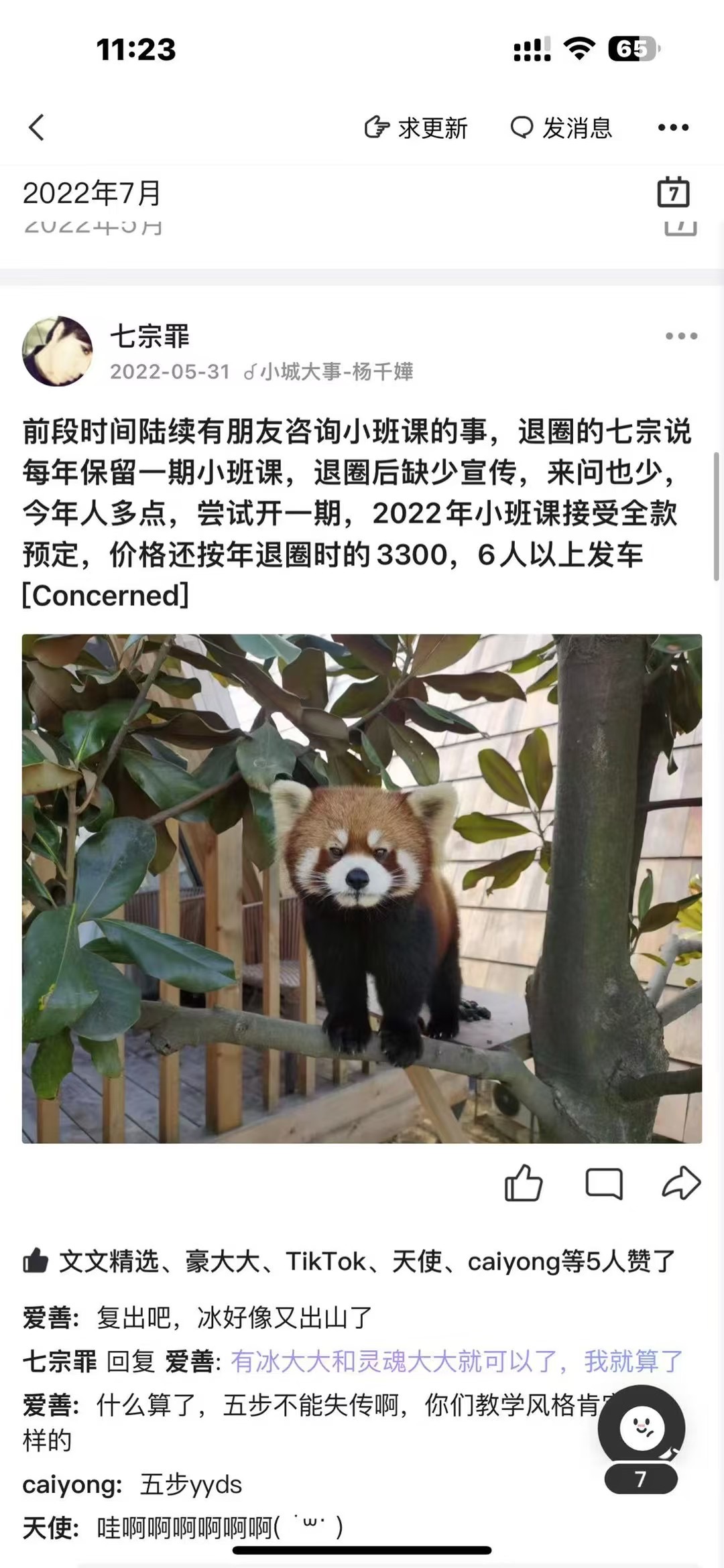Go back using the top-left arrow

pyautogui.click(x=37, y=127)
